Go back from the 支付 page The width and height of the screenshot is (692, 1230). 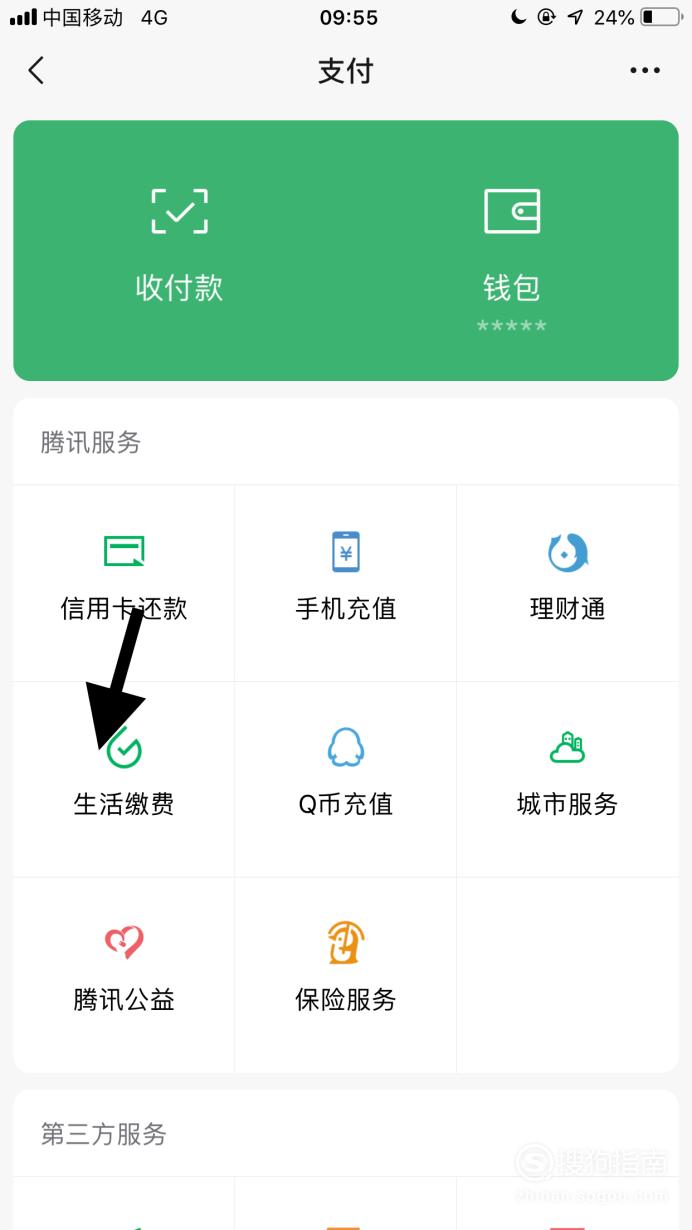coord(37,70)
